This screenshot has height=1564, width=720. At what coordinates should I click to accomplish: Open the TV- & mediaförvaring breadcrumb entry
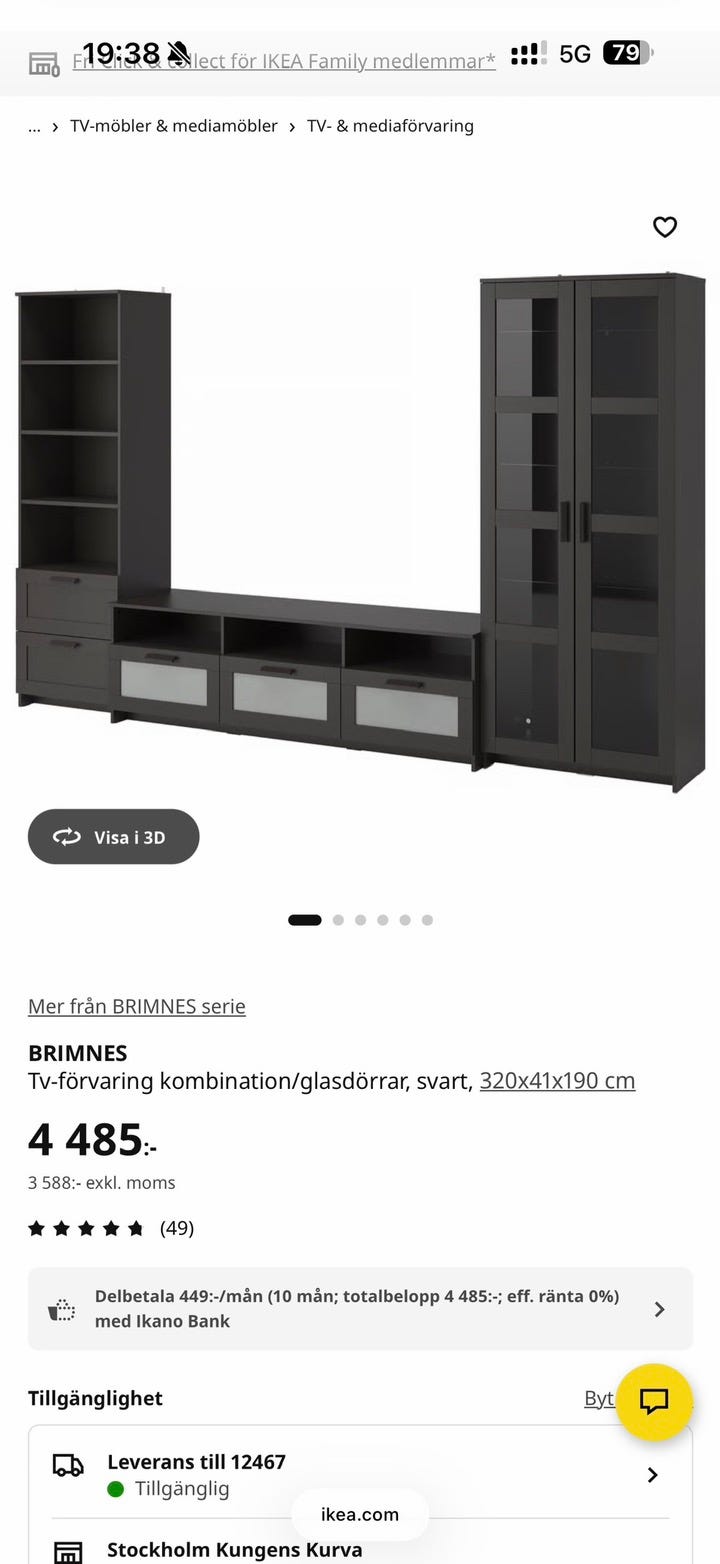[x=391, y=126]
